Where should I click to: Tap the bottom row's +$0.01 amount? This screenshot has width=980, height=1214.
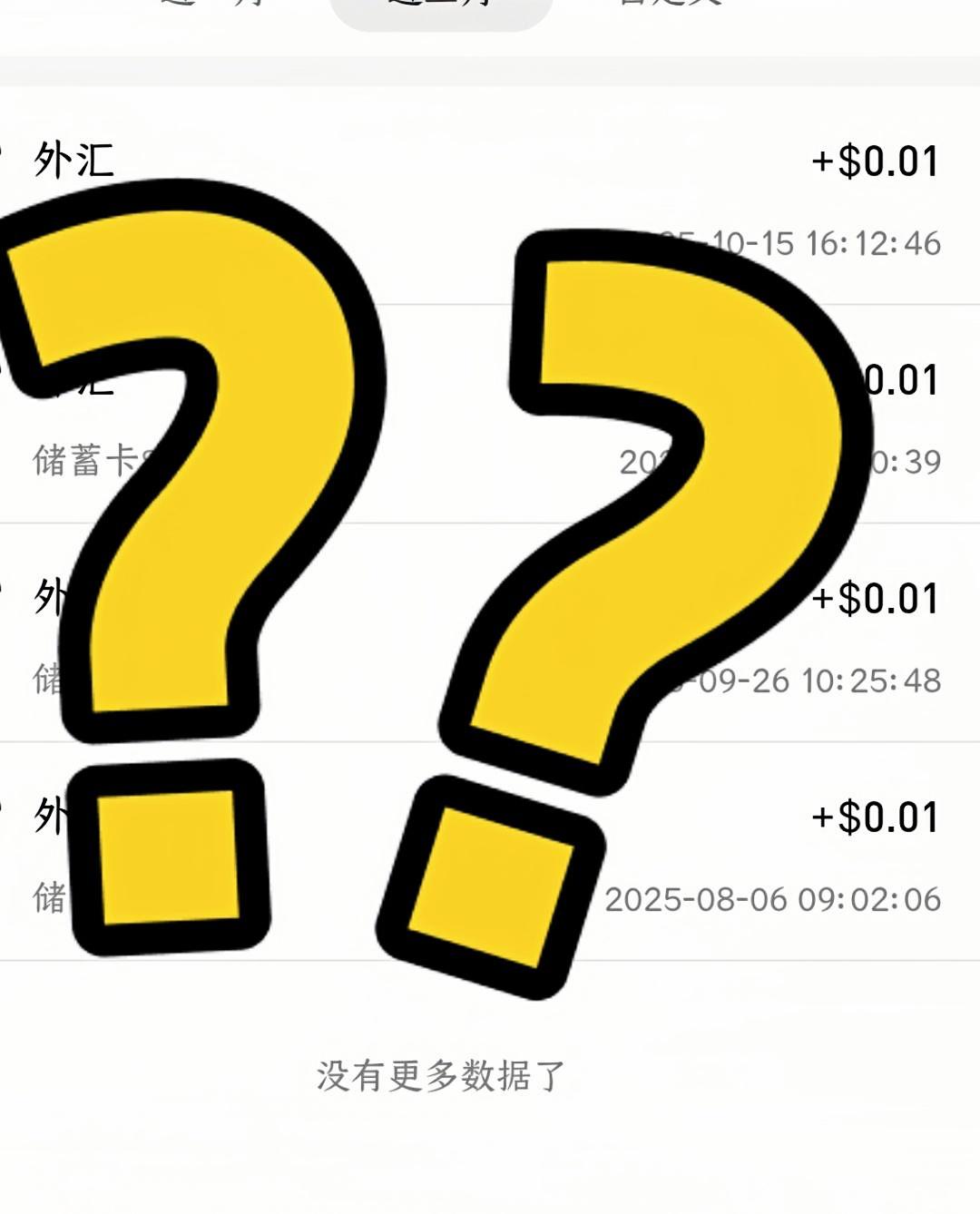874,816
